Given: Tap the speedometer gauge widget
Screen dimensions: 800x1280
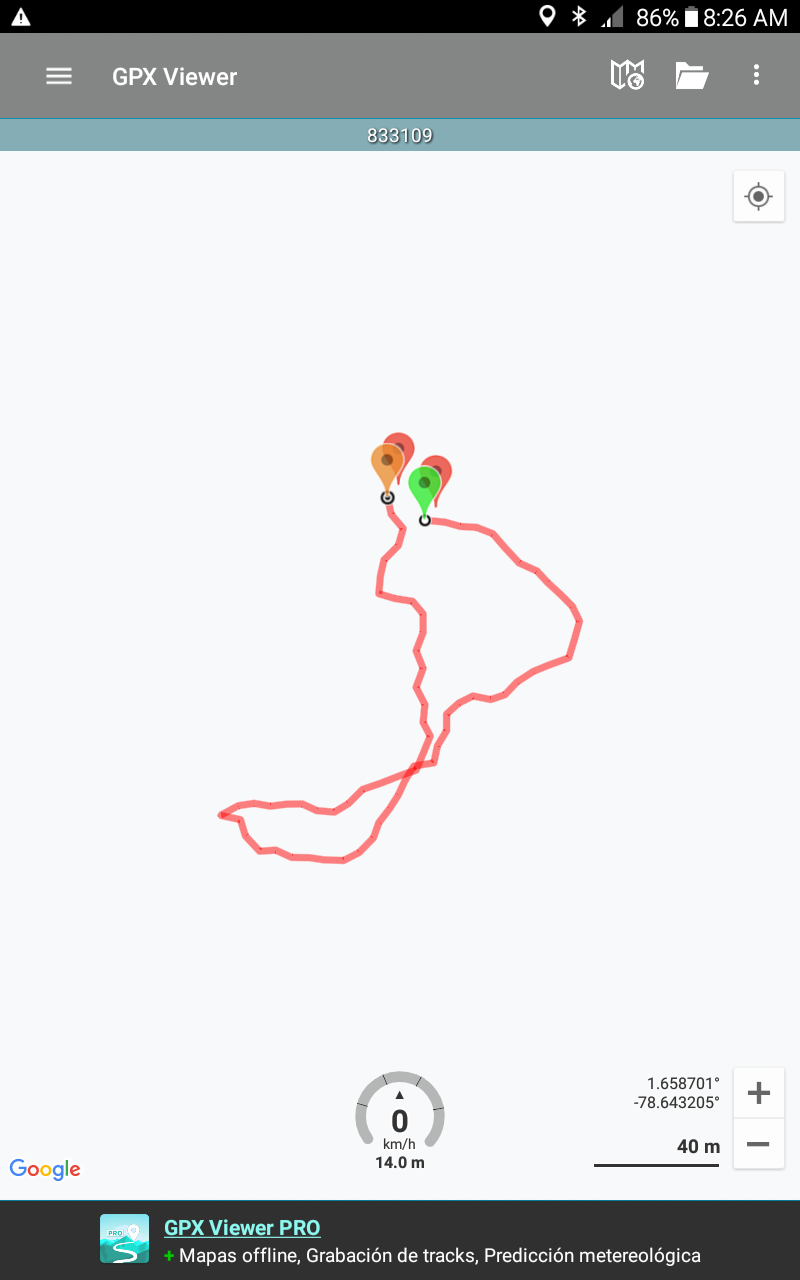Looking at the screenshot, I should pos(400,1115).
